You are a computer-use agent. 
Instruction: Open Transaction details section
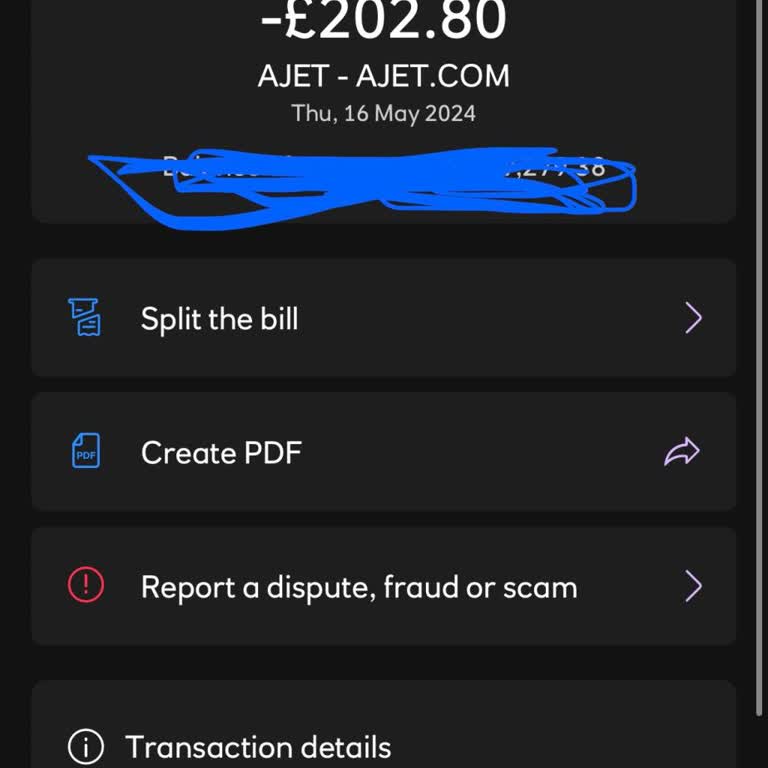click(x=258, y=746)
